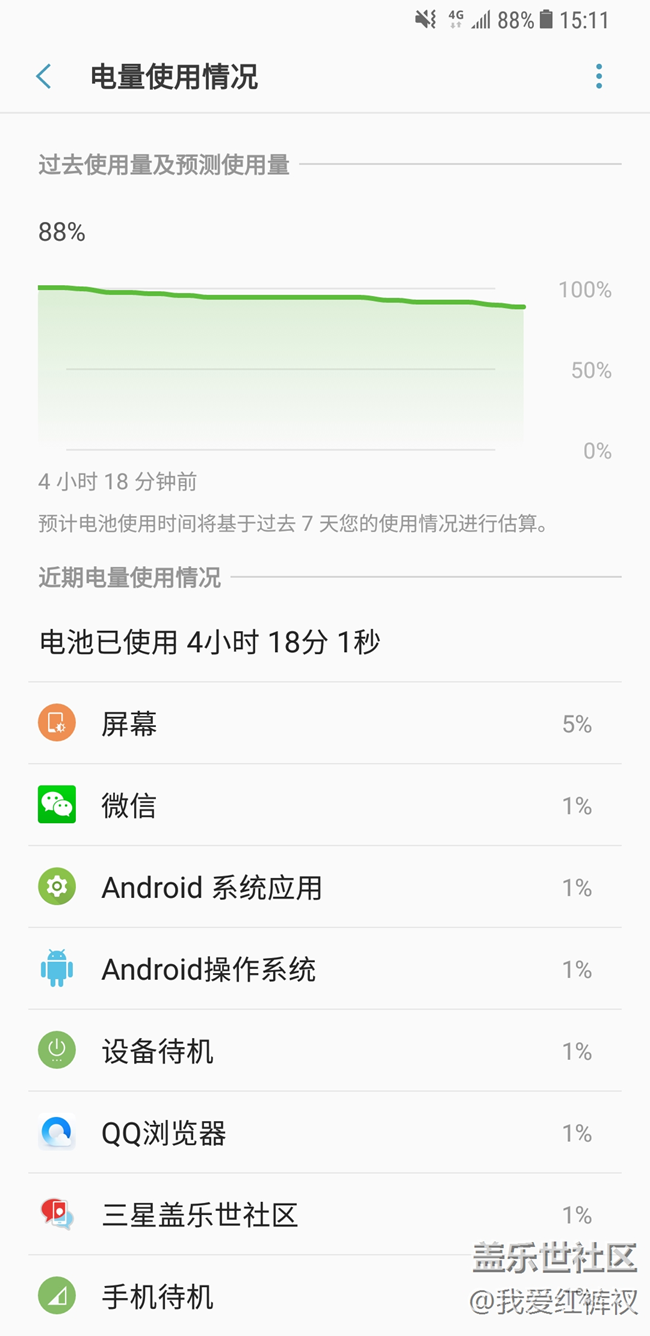Open 微信 battery usage details

[x=325, y=806]
